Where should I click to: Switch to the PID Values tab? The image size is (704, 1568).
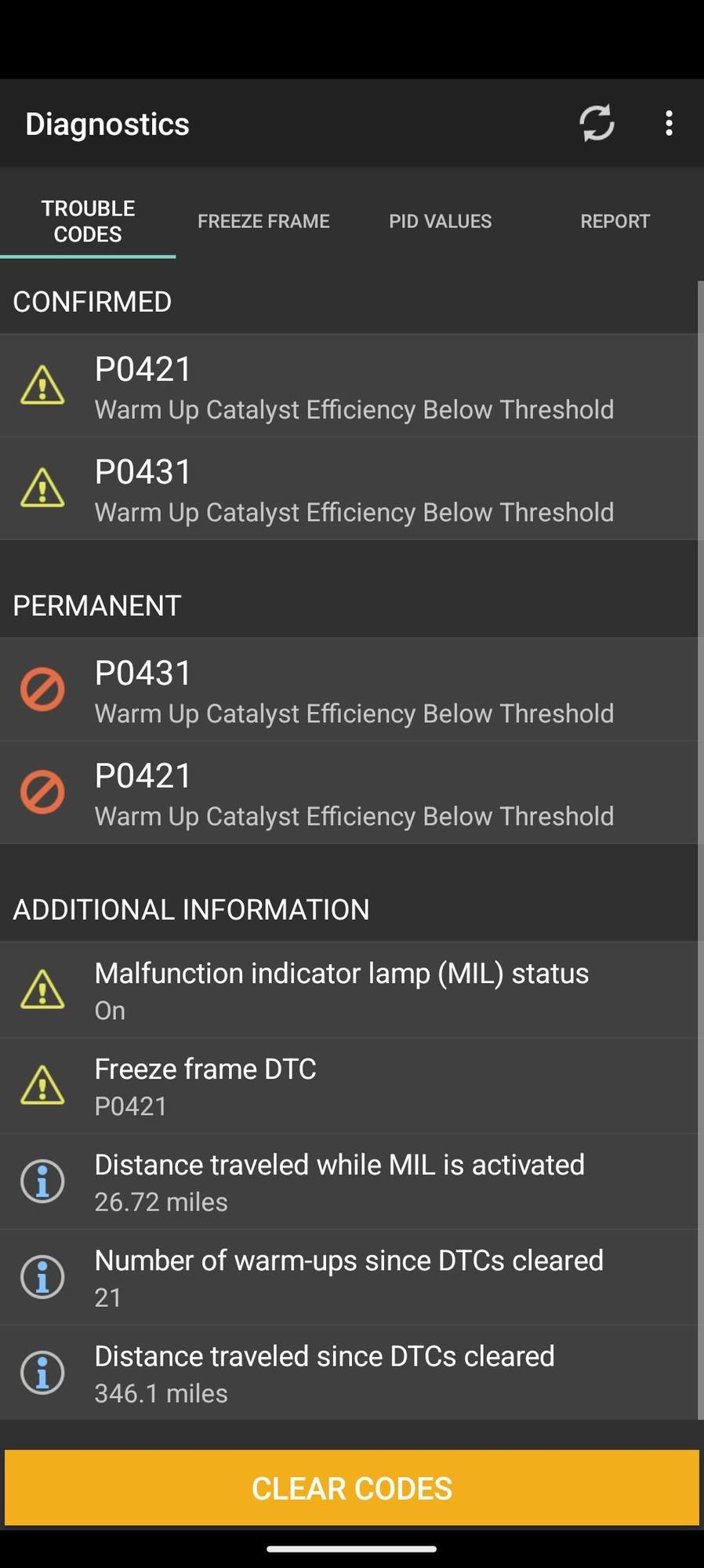440,221
